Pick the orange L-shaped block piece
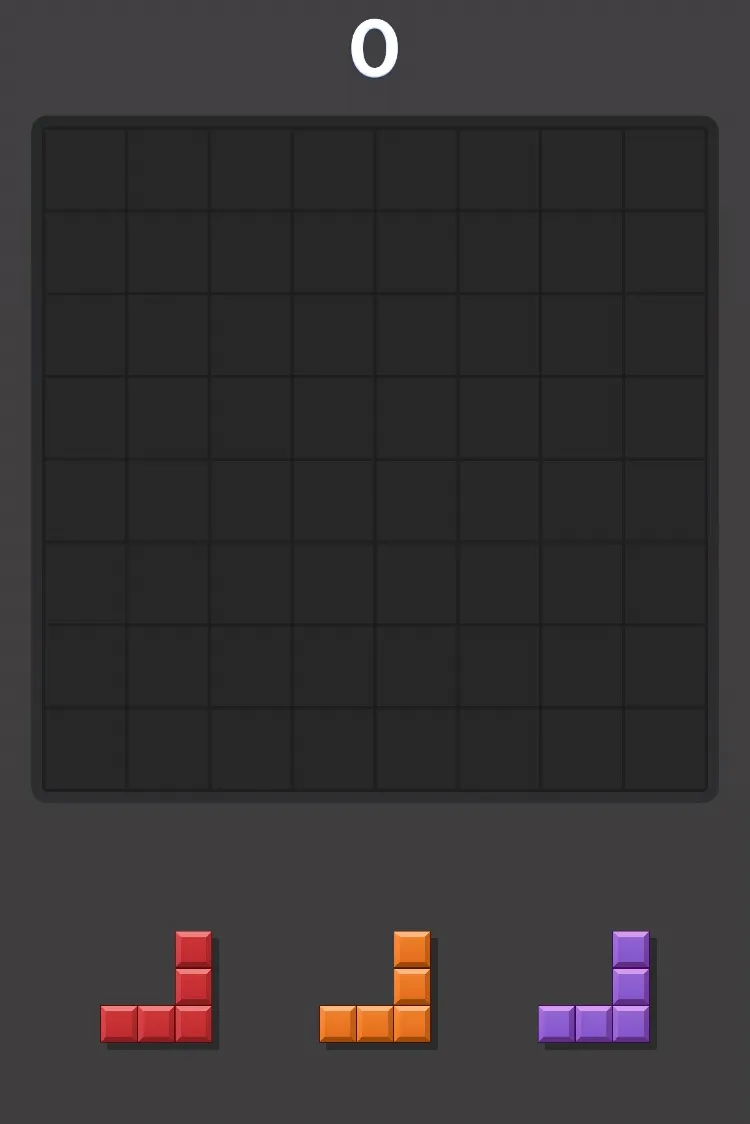This screenshot has height=1124, width=750. pyautogui.click(x=411, y=1023)
